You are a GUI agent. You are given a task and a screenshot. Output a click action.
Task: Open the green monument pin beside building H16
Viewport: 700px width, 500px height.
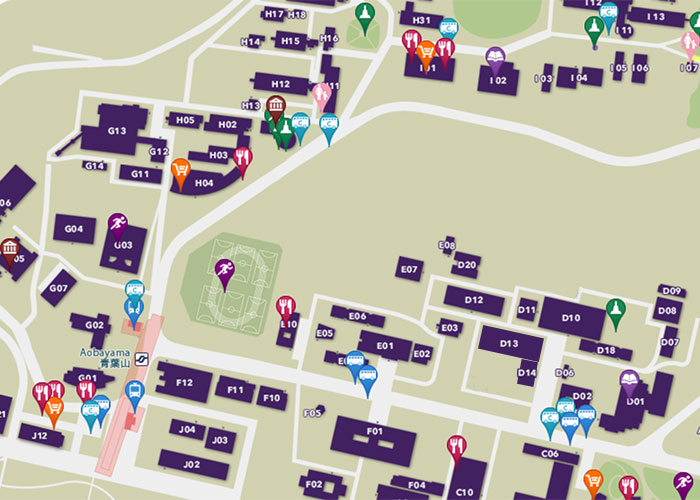coord(365,14)
